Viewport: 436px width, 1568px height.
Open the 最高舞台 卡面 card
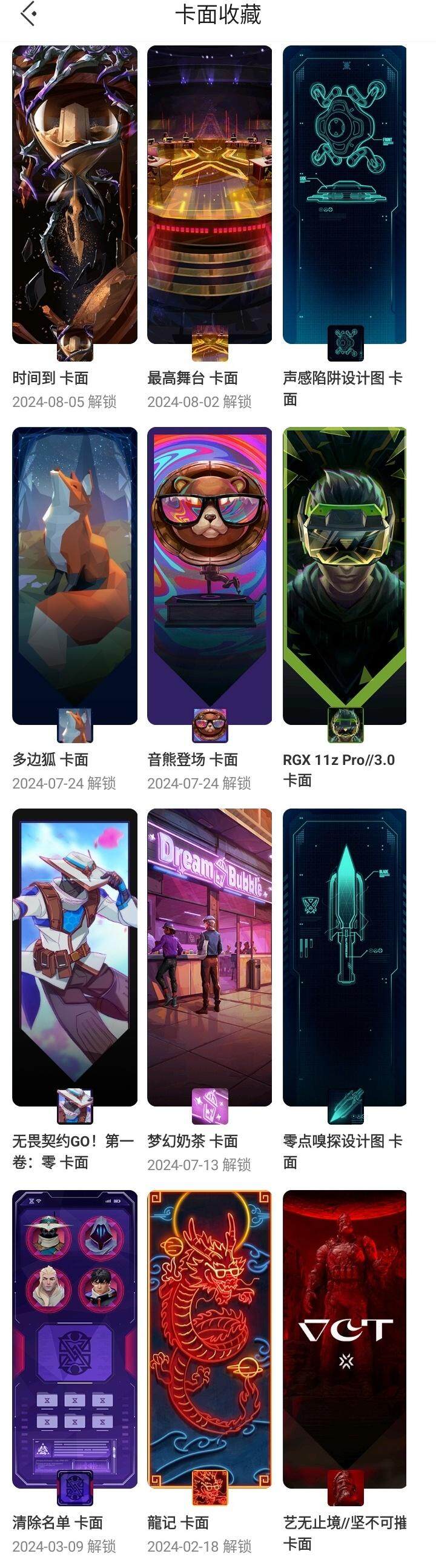click(x=210, y=195)
